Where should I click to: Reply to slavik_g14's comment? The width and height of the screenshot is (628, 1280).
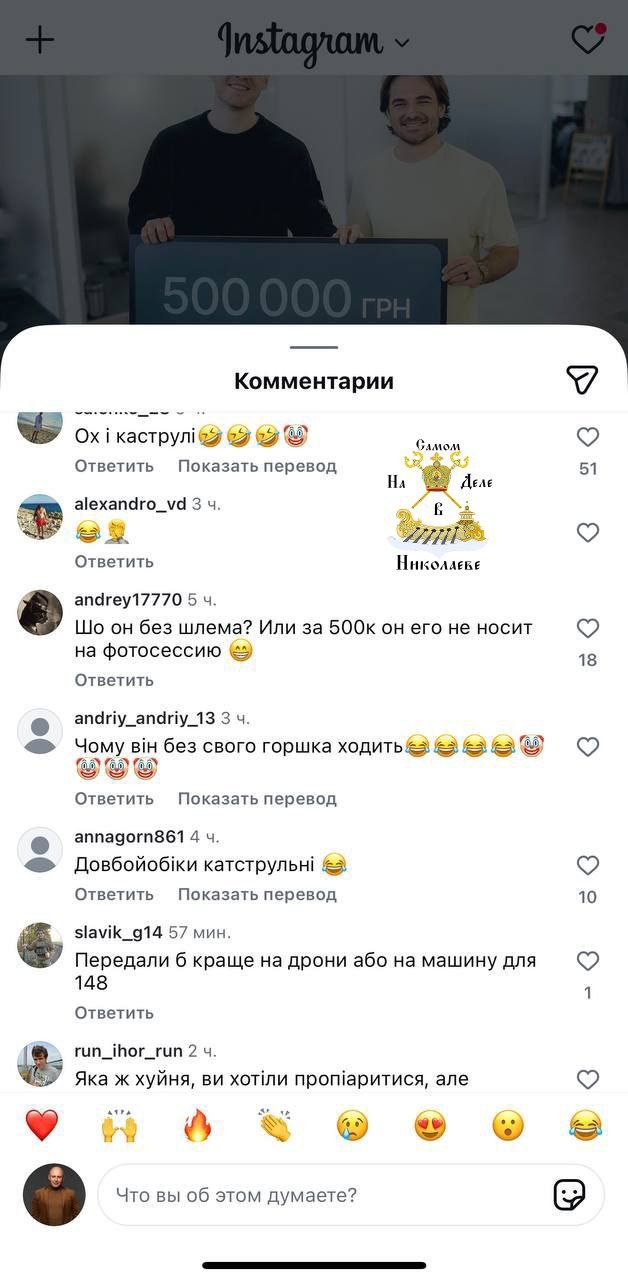(114, 1013)
